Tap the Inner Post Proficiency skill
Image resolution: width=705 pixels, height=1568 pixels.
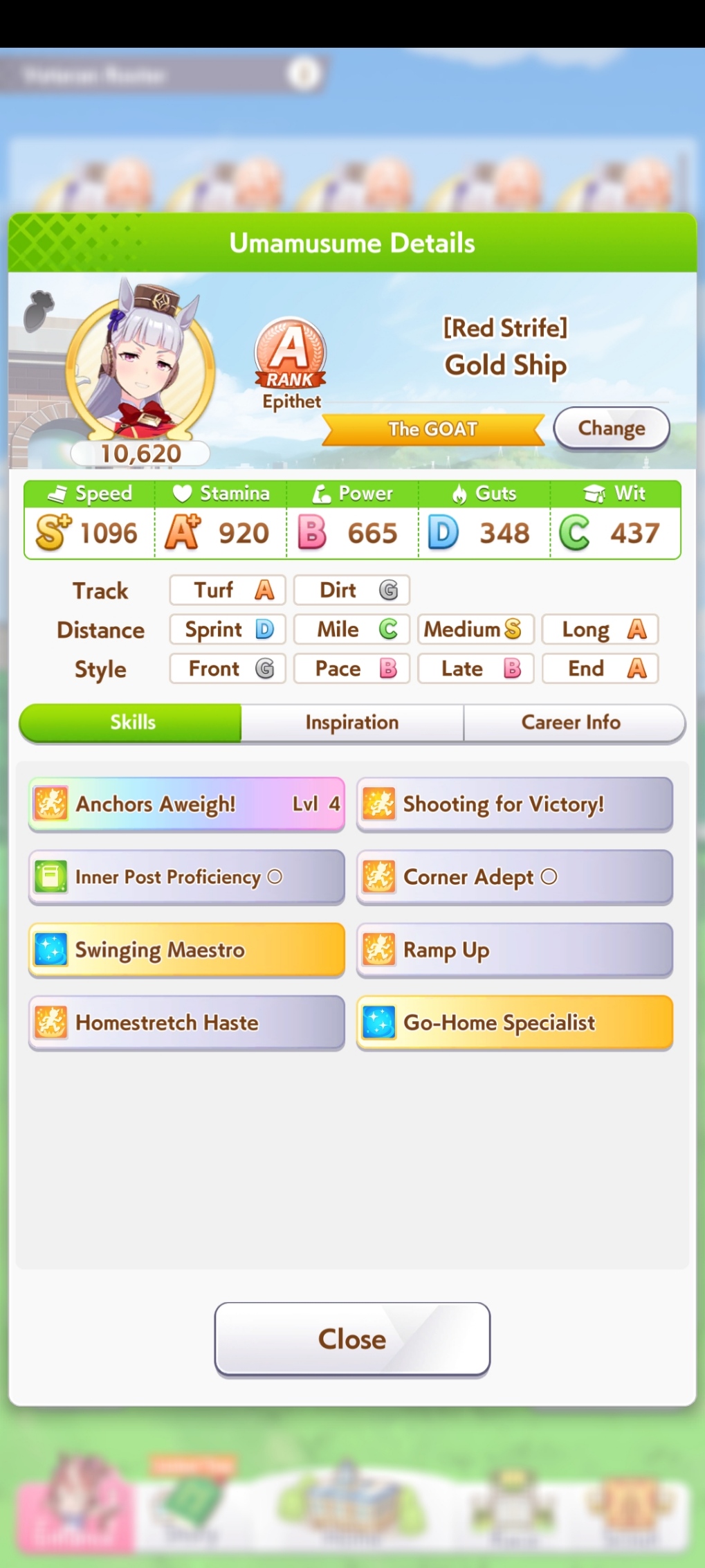point(186,877)
